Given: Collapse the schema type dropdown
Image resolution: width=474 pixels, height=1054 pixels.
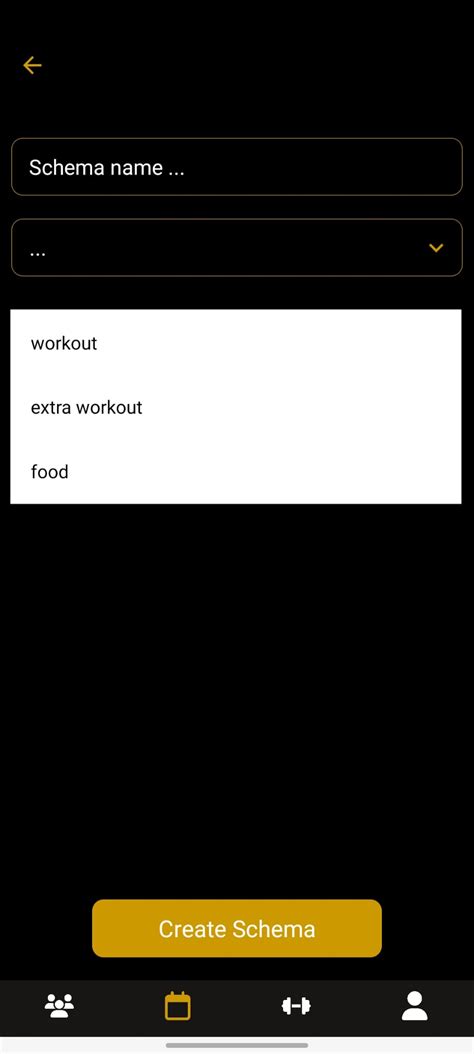Looking at the screenshot, I should point(237,247).
